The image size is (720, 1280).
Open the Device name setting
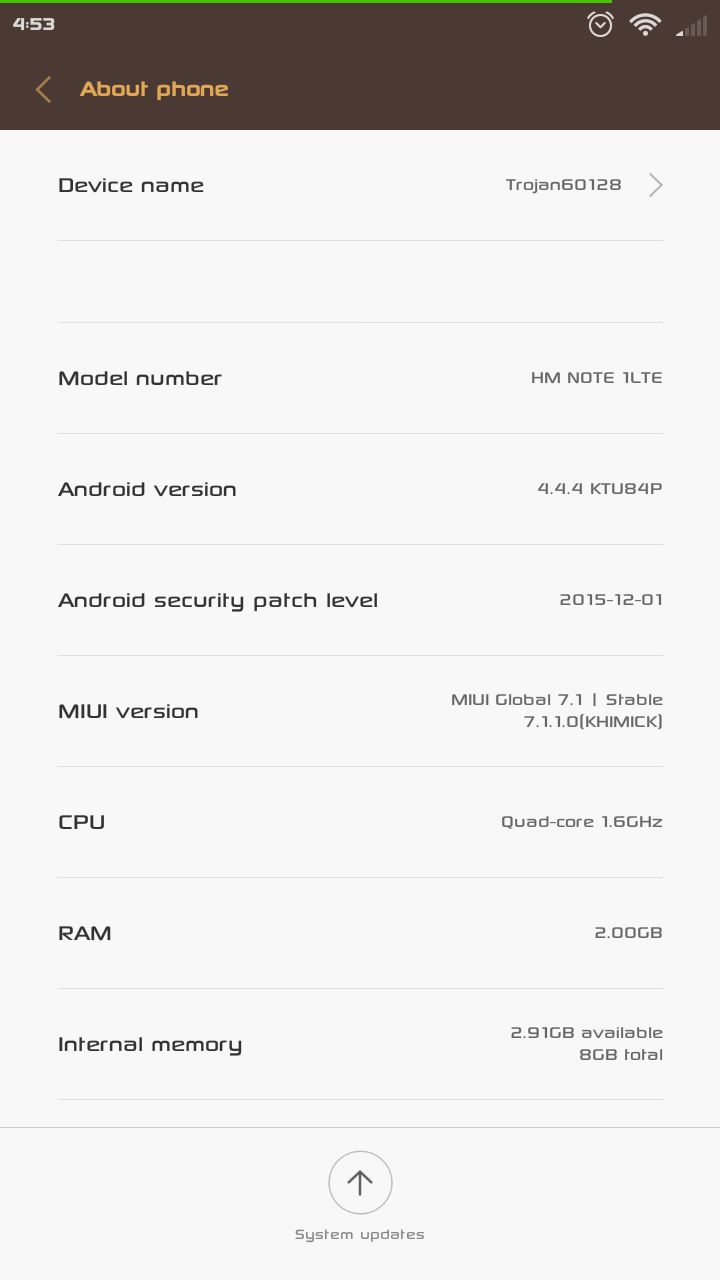pyautogui.click(x=360, y=185)
